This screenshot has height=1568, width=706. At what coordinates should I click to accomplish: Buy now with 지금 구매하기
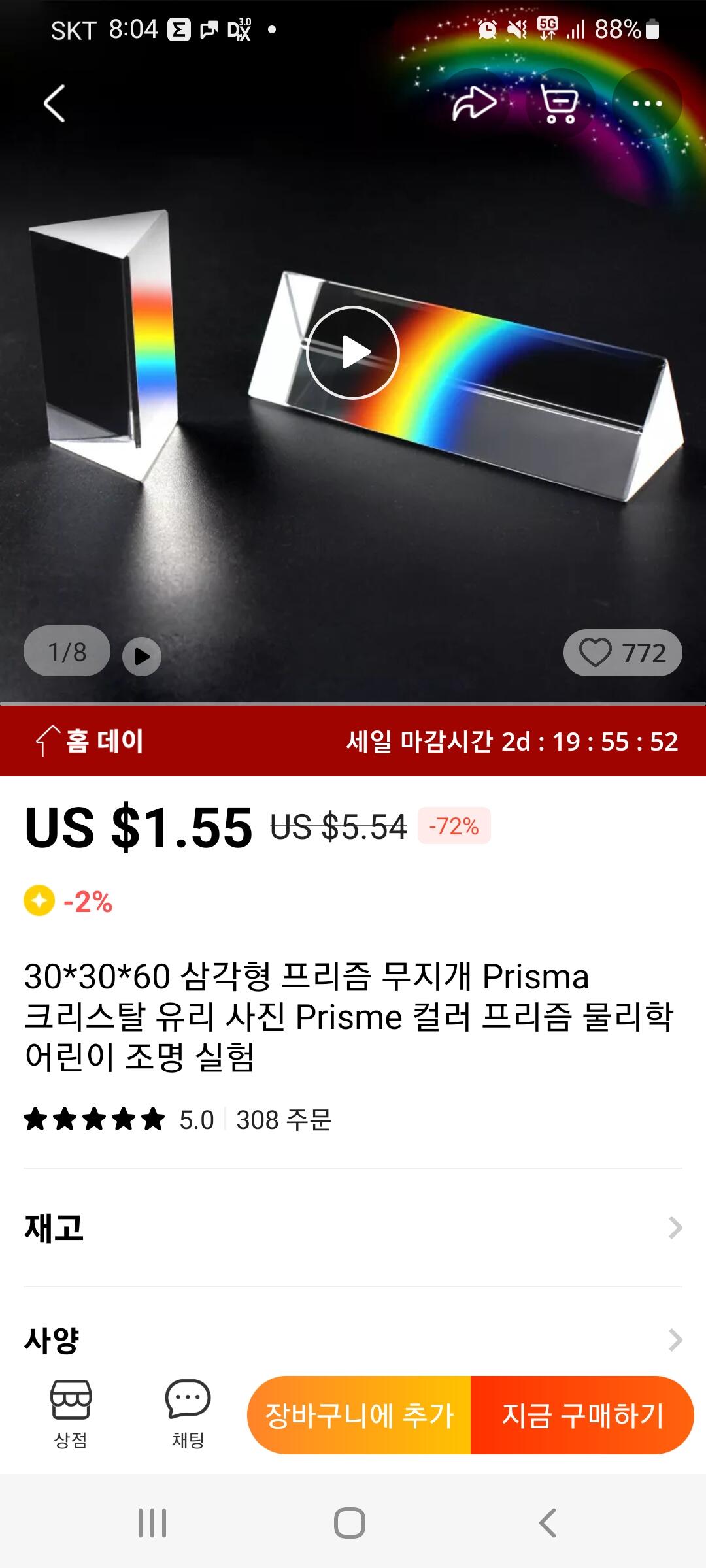pyautogui.click(x=582, y=1415)
